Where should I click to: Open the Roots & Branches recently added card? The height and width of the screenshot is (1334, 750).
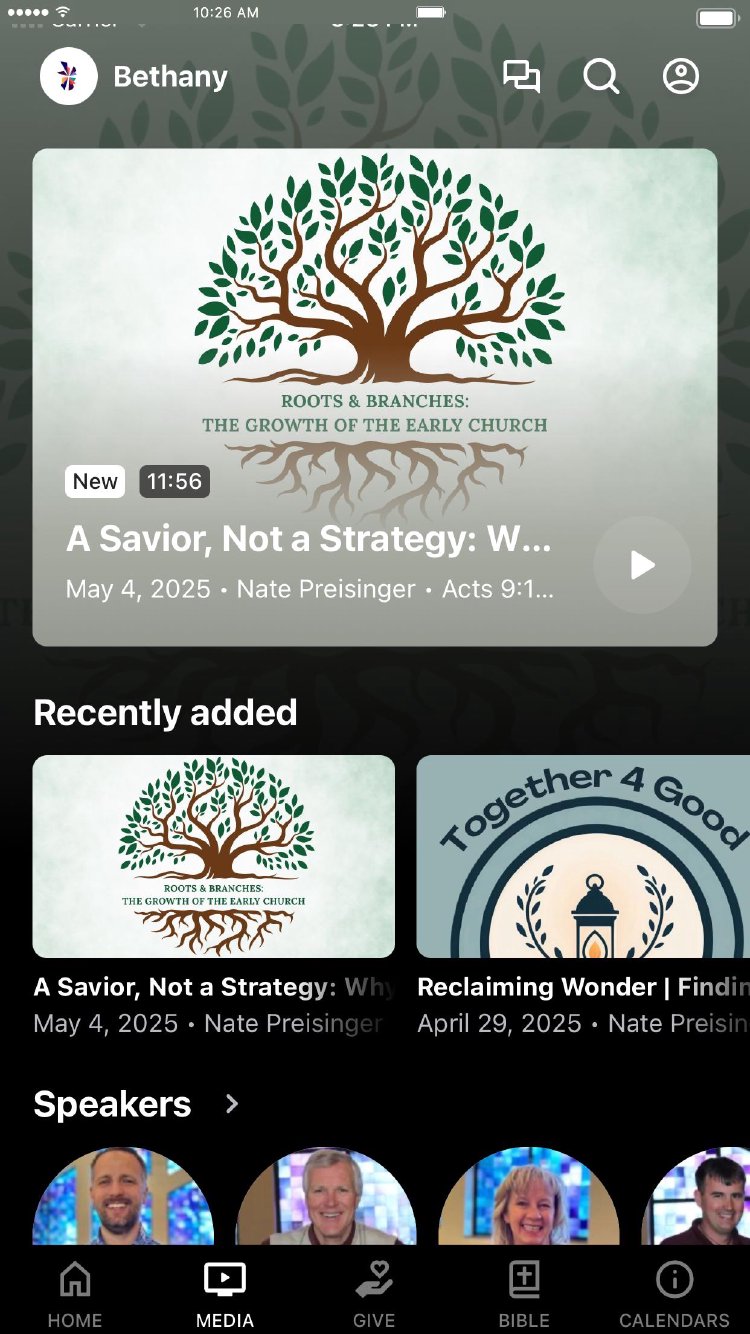tap(214, 857)
